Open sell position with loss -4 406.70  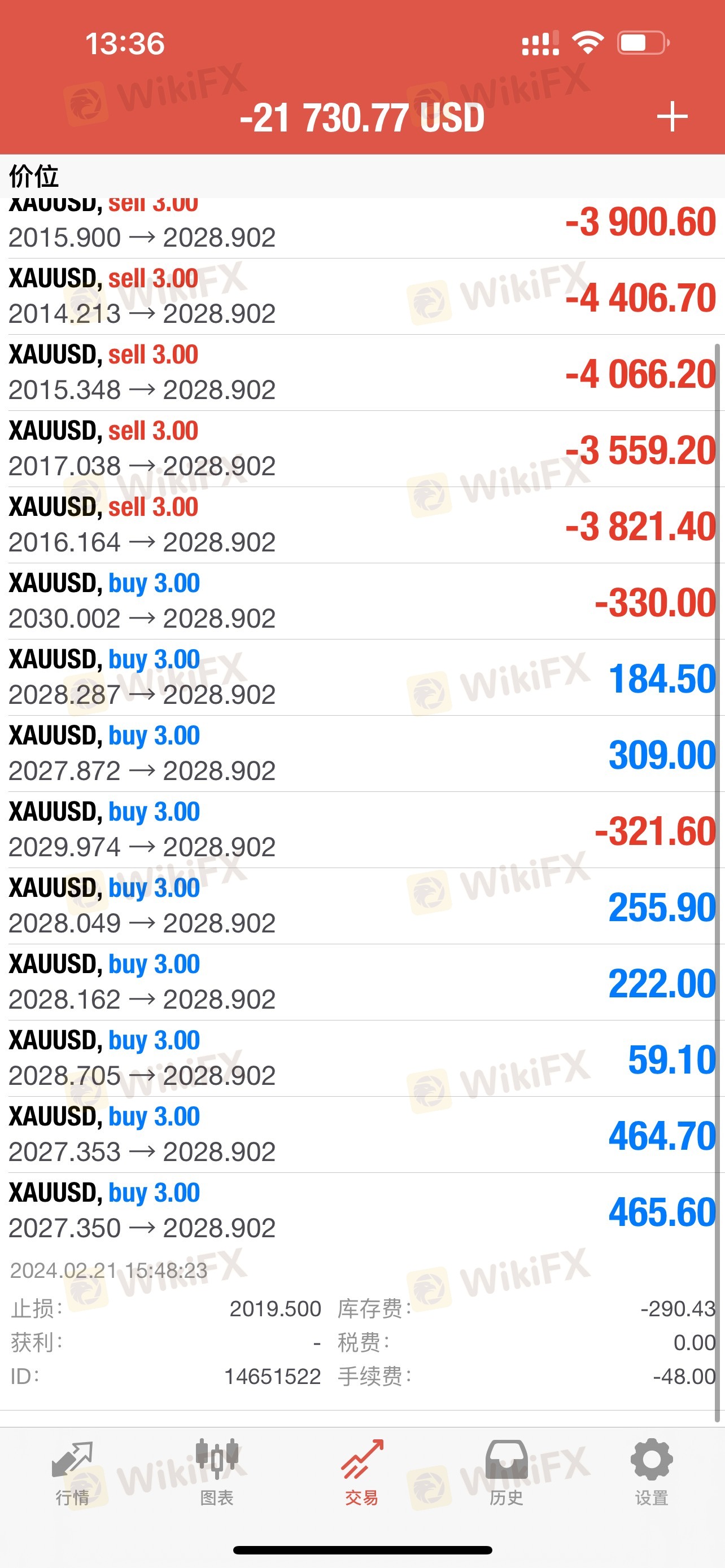362,296
